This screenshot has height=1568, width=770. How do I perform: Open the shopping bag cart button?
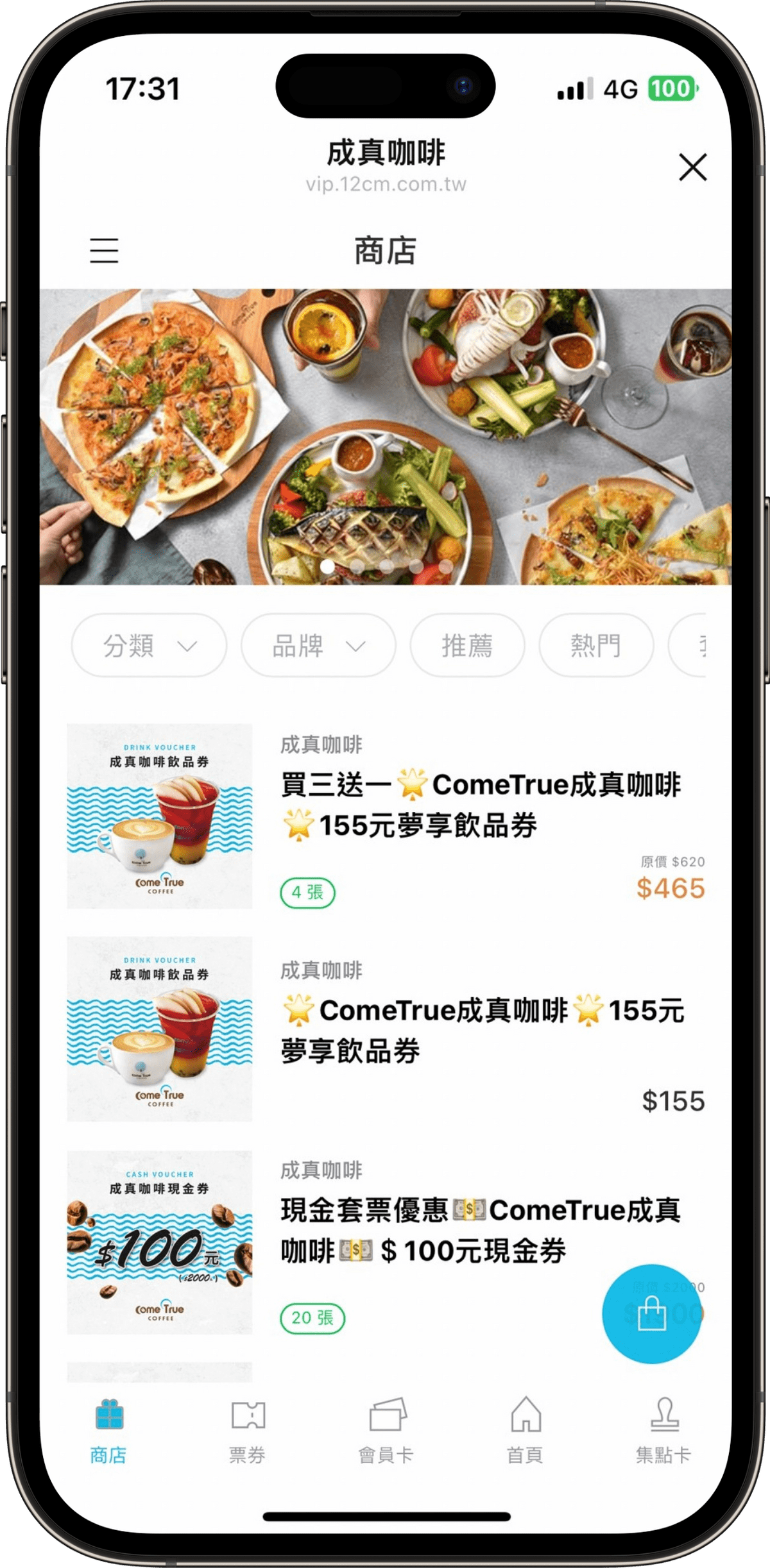click(x=651, y=1313)
